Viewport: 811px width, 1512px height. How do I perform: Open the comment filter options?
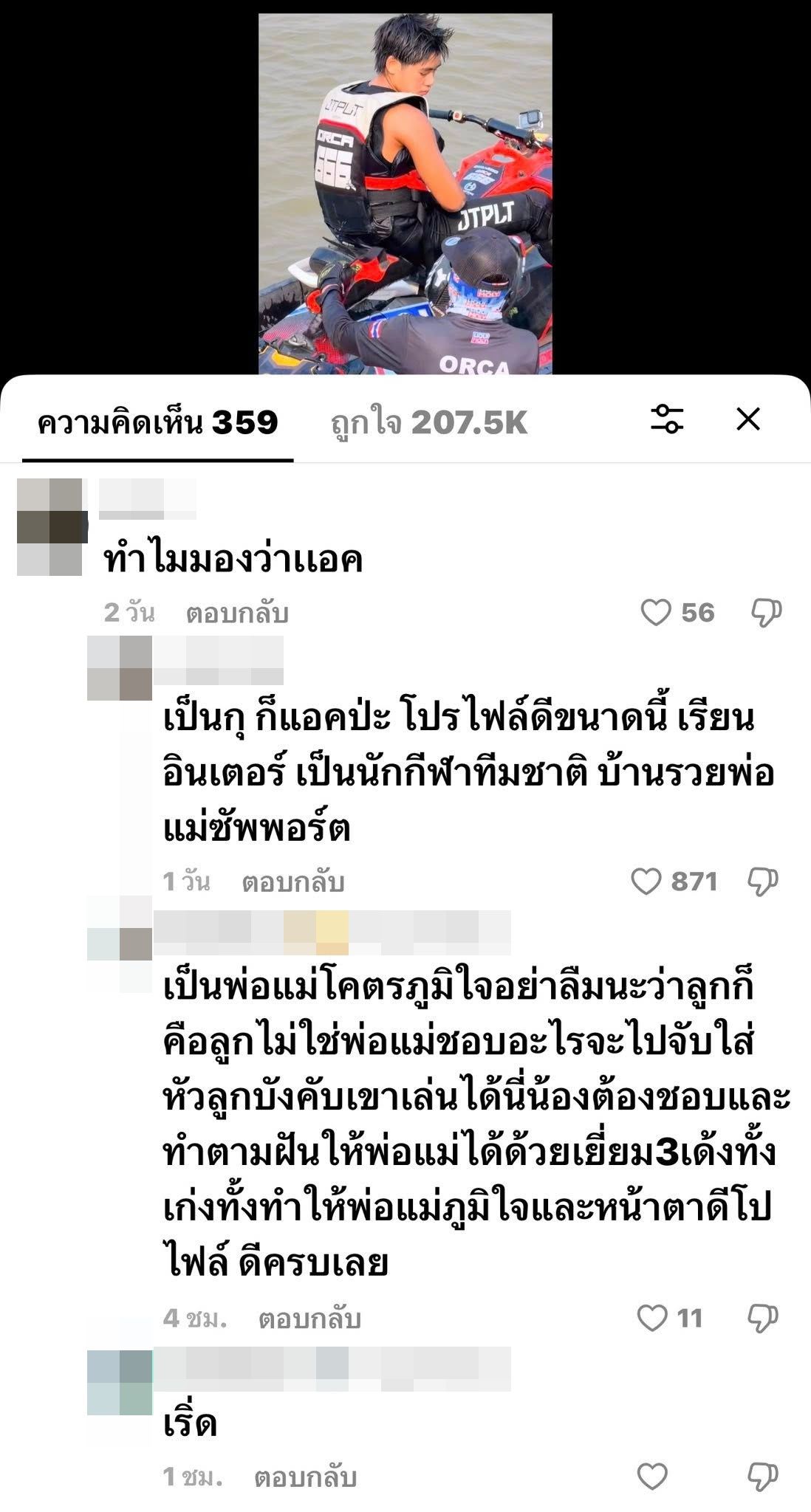[x=666, y=420]
